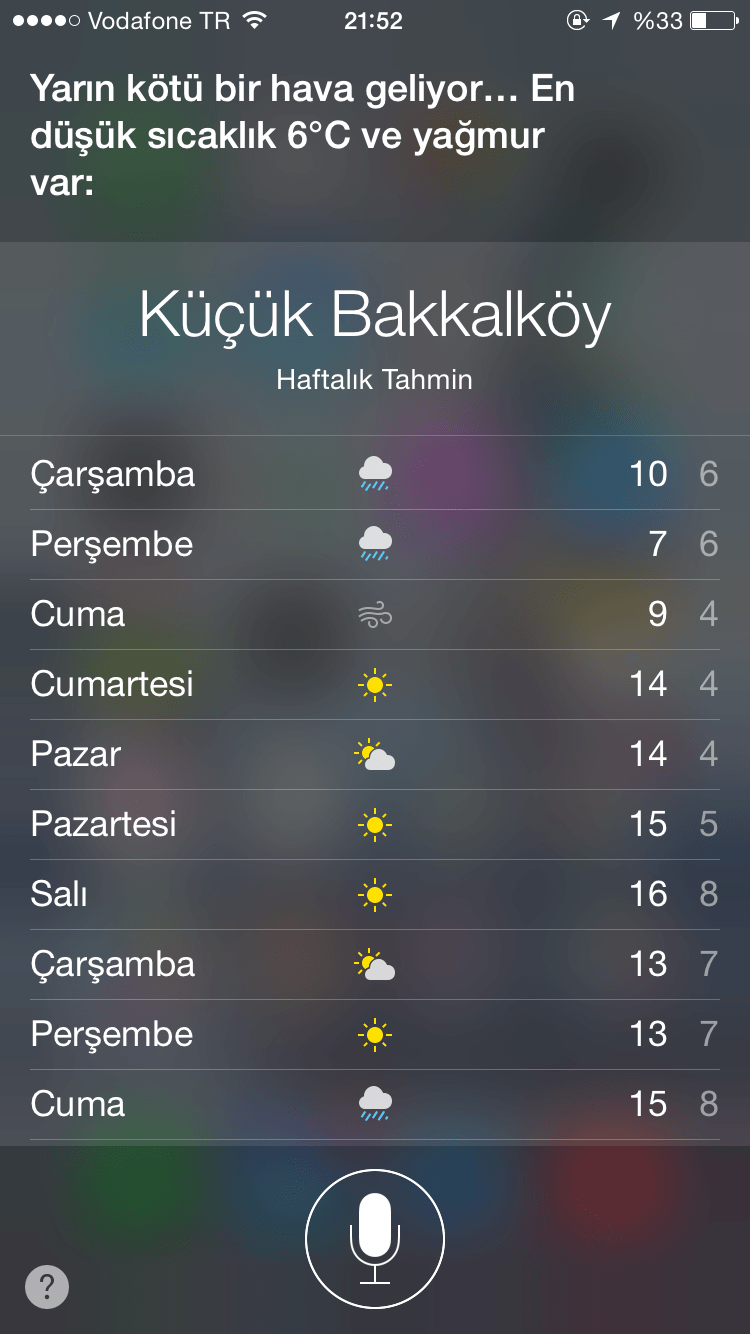Tap the clock showing 21:52
Screen dimensions: 750x1334
pos(375,19)
